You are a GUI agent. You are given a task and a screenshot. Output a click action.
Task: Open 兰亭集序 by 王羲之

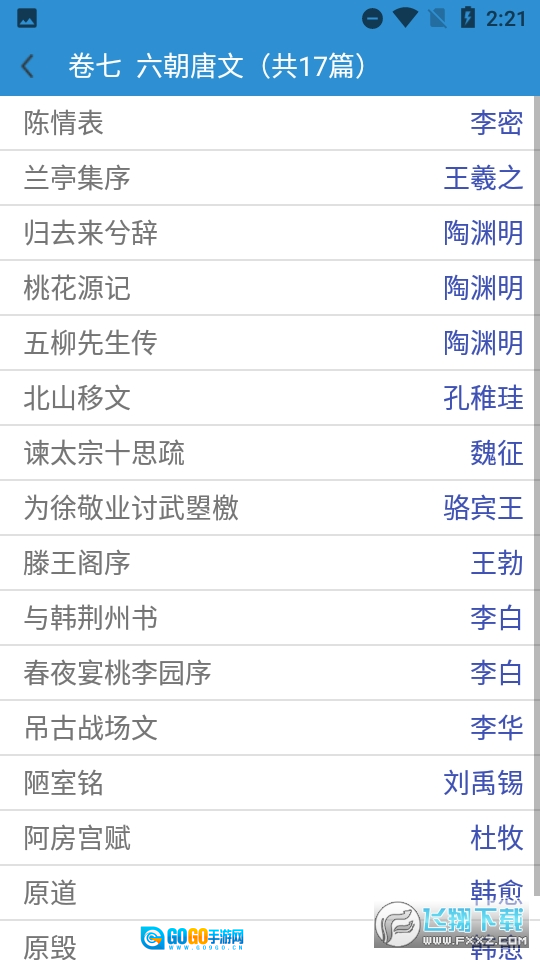click(268, 178)
